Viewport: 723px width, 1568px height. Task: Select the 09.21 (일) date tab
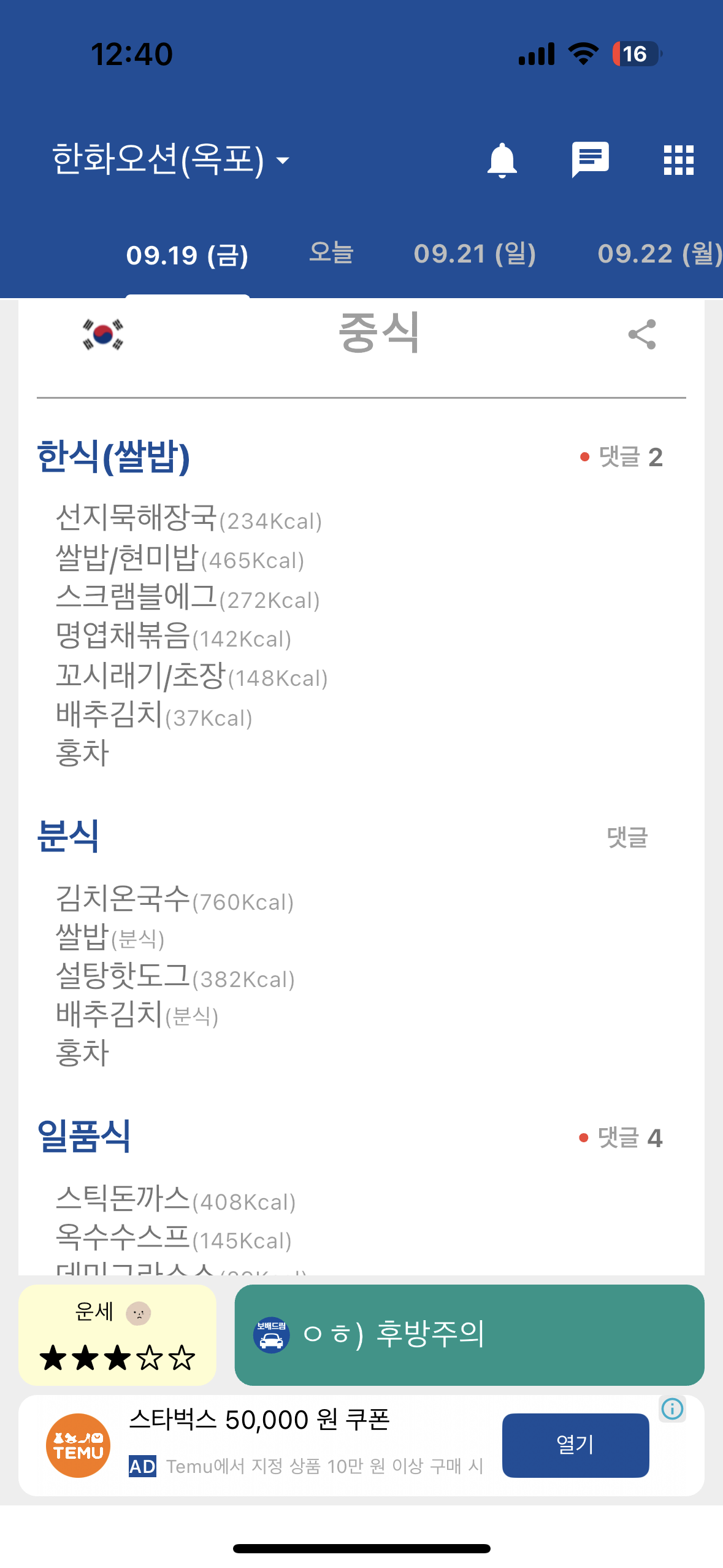[475, 252]
